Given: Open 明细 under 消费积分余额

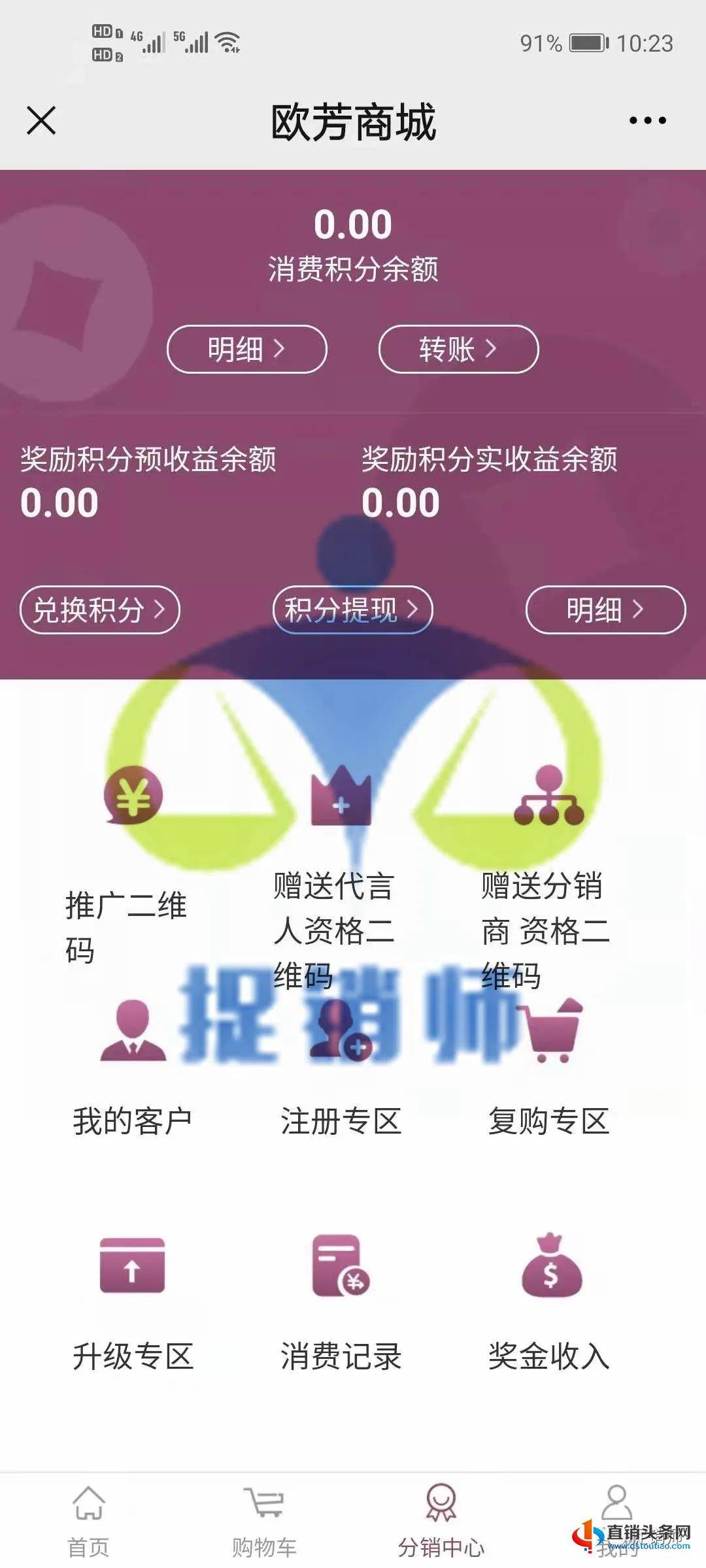Looking at the screenshot, I should (246, 349).
